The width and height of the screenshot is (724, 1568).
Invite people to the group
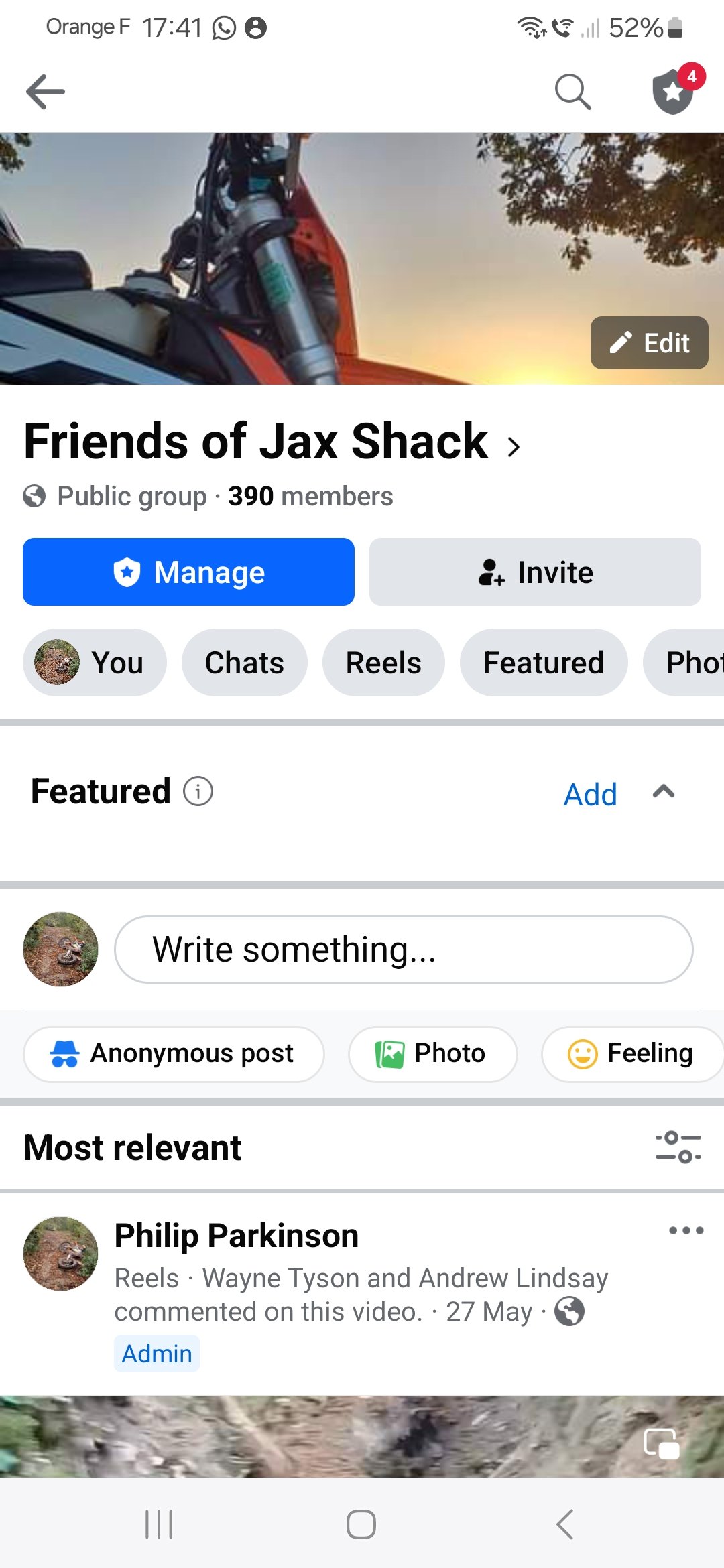click(x=535, y=572)
